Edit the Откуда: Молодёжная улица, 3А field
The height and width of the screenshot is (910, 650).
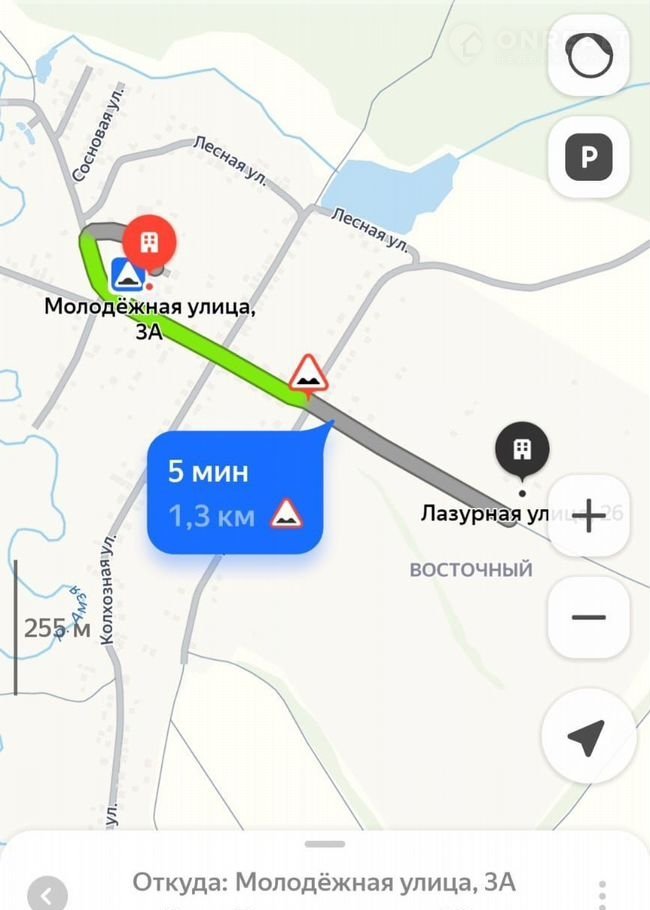pos(324,882)
